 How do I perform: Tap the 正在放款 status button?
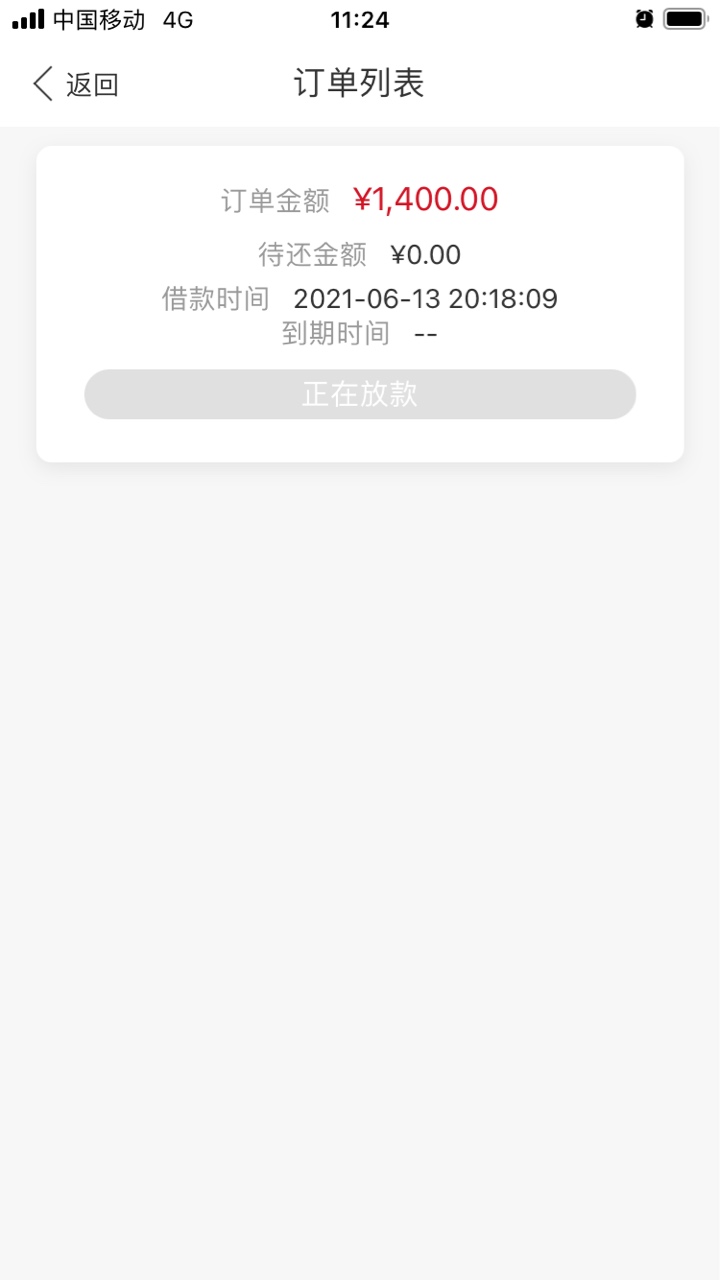pyautogui.click(x=360, y=394)
